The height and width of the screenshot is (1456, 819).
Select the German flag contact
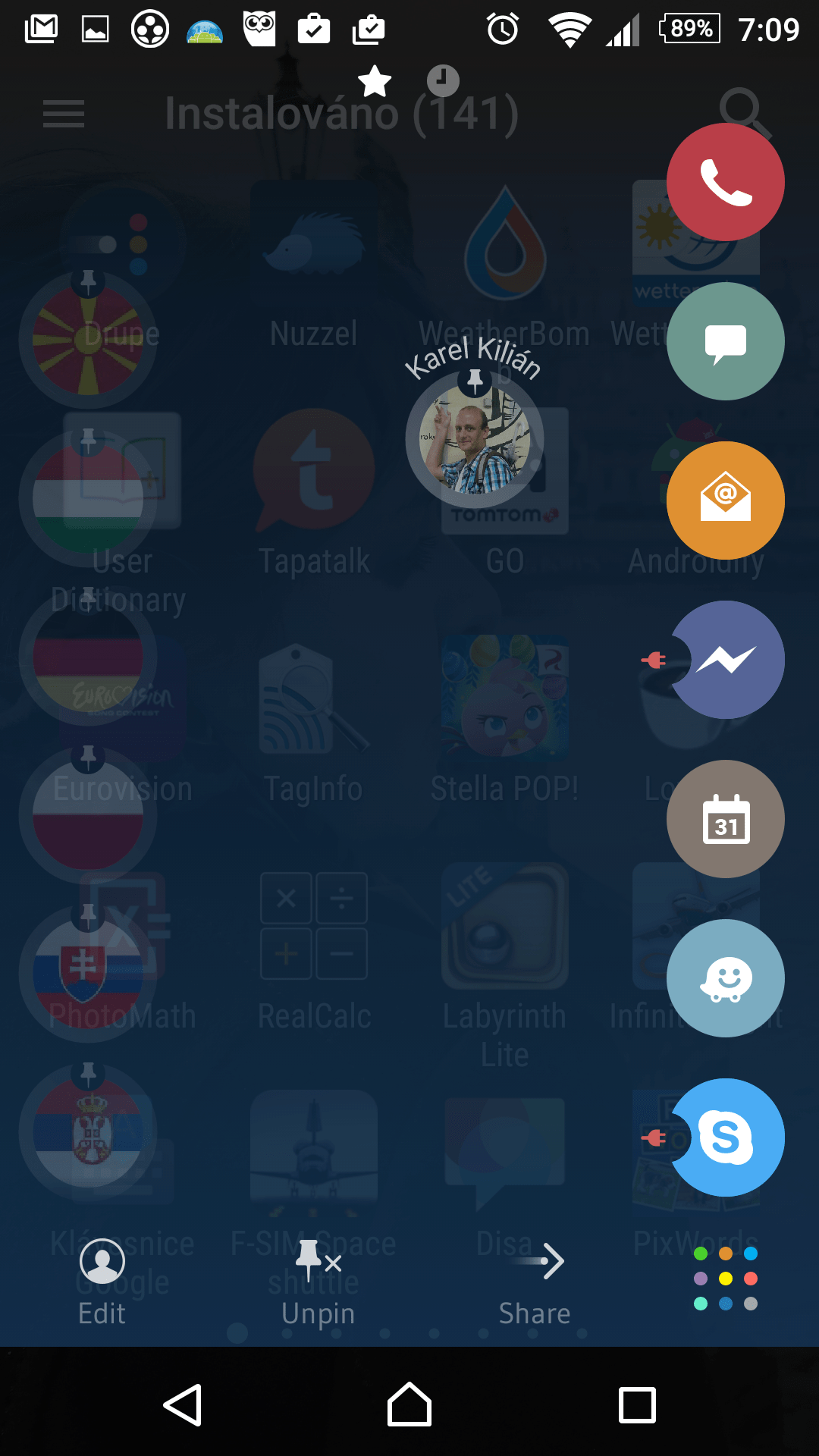pos(88,657)
